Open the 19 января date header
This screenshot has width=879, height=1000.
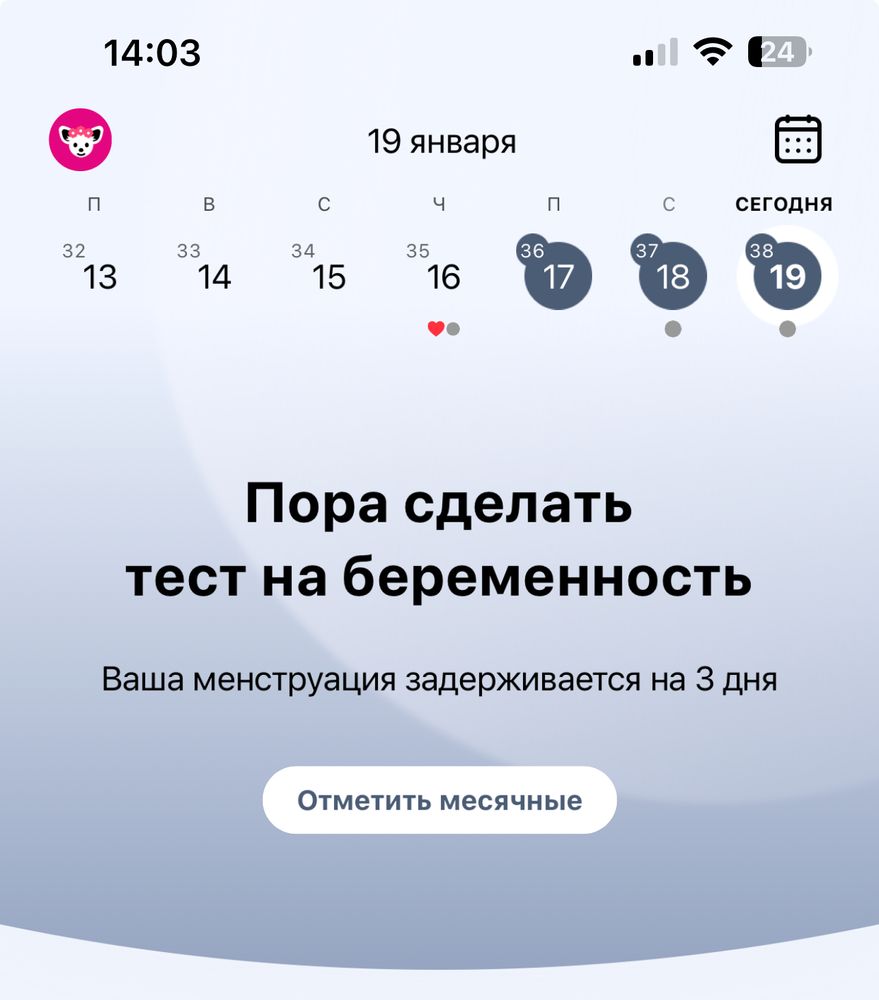tap(440, 141)
